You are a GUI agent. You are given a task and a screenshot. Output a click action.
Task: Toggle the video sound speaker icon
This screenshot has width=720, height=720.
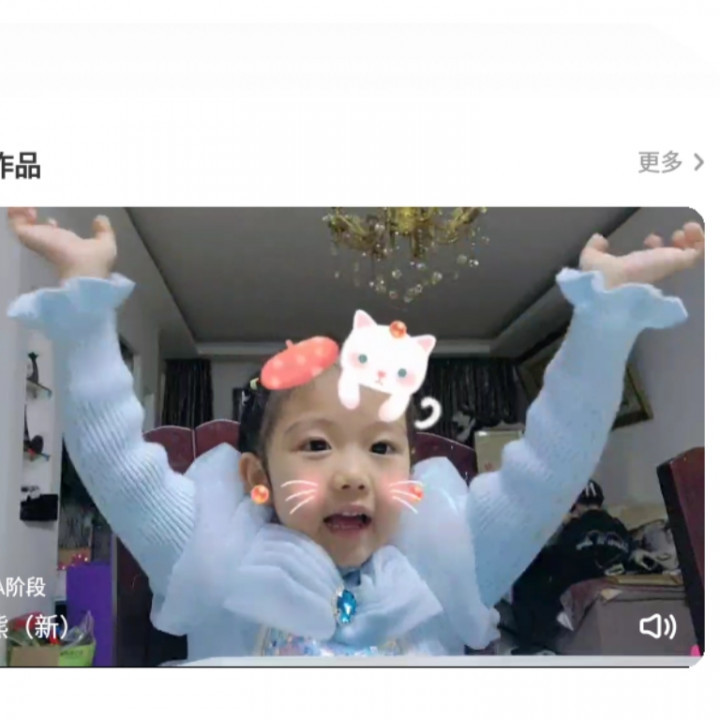657,627
